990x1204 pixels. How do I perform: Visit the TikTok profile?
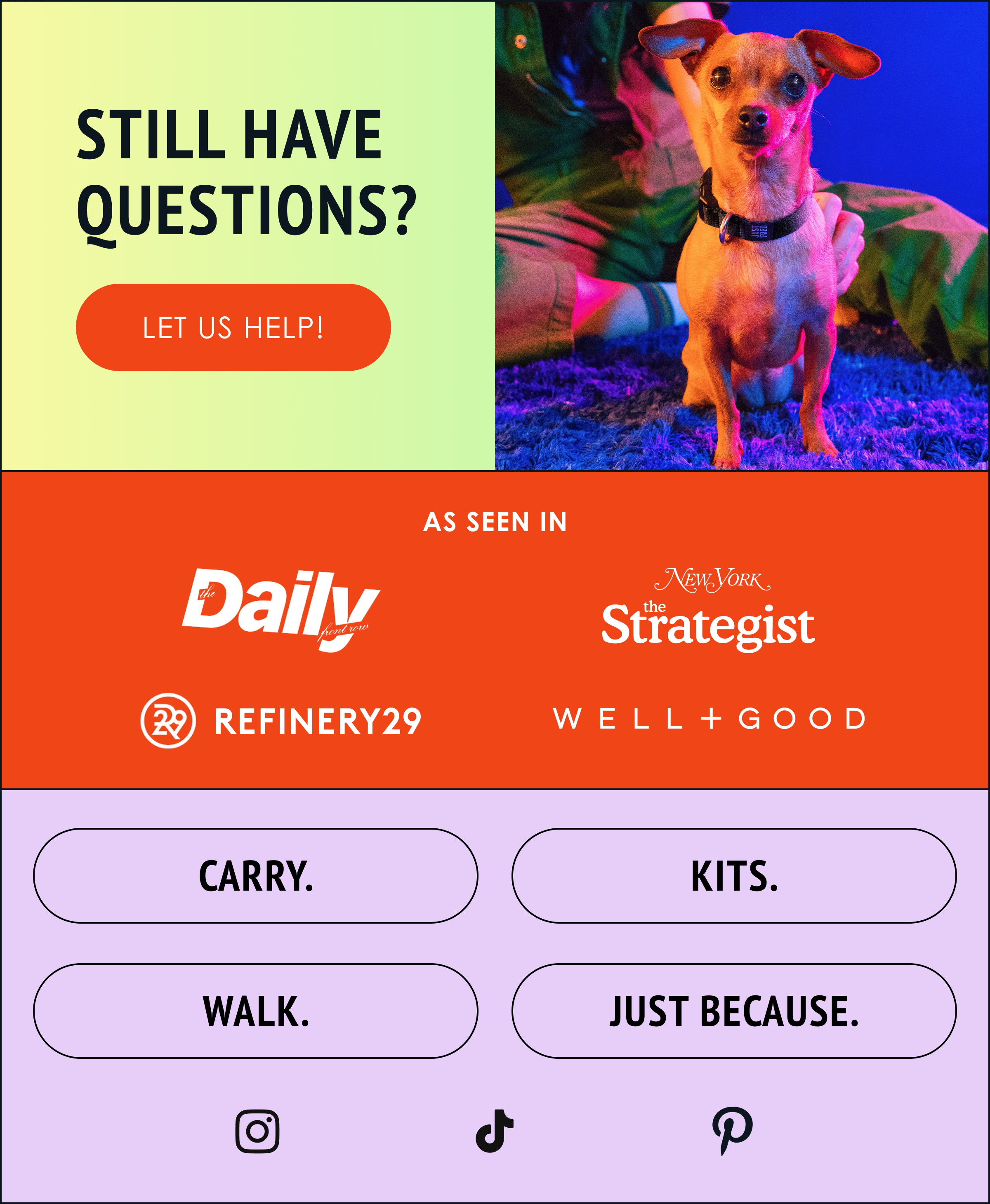495,1131
